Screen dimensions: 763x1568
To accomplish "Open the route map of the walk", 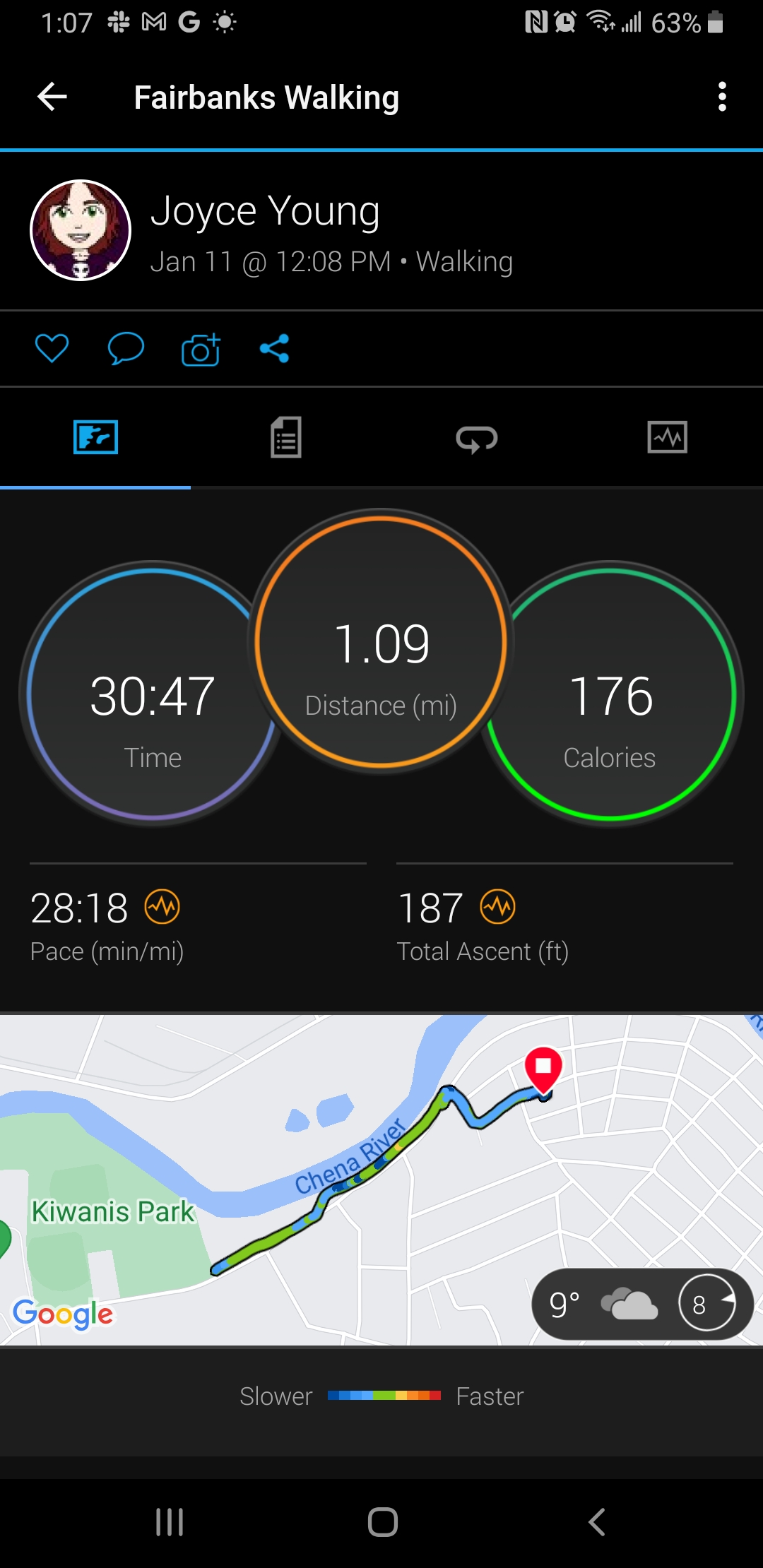I will (381, 1180).
